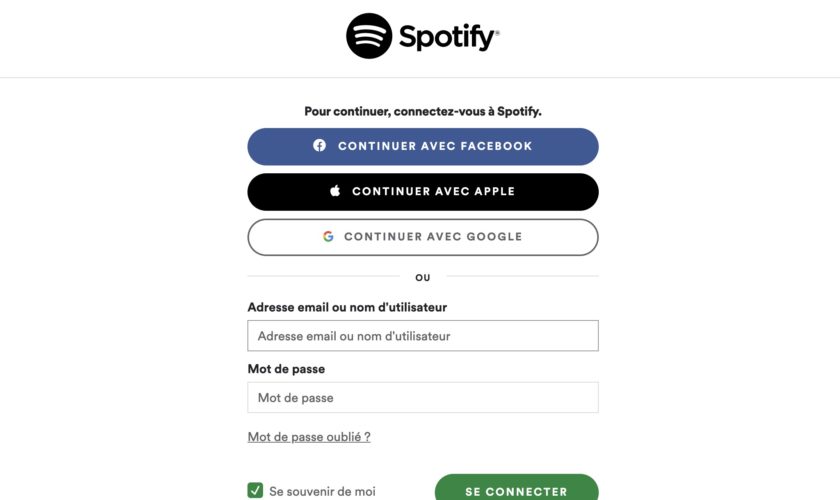Tap Continuer avec Apple

point(423,191)
